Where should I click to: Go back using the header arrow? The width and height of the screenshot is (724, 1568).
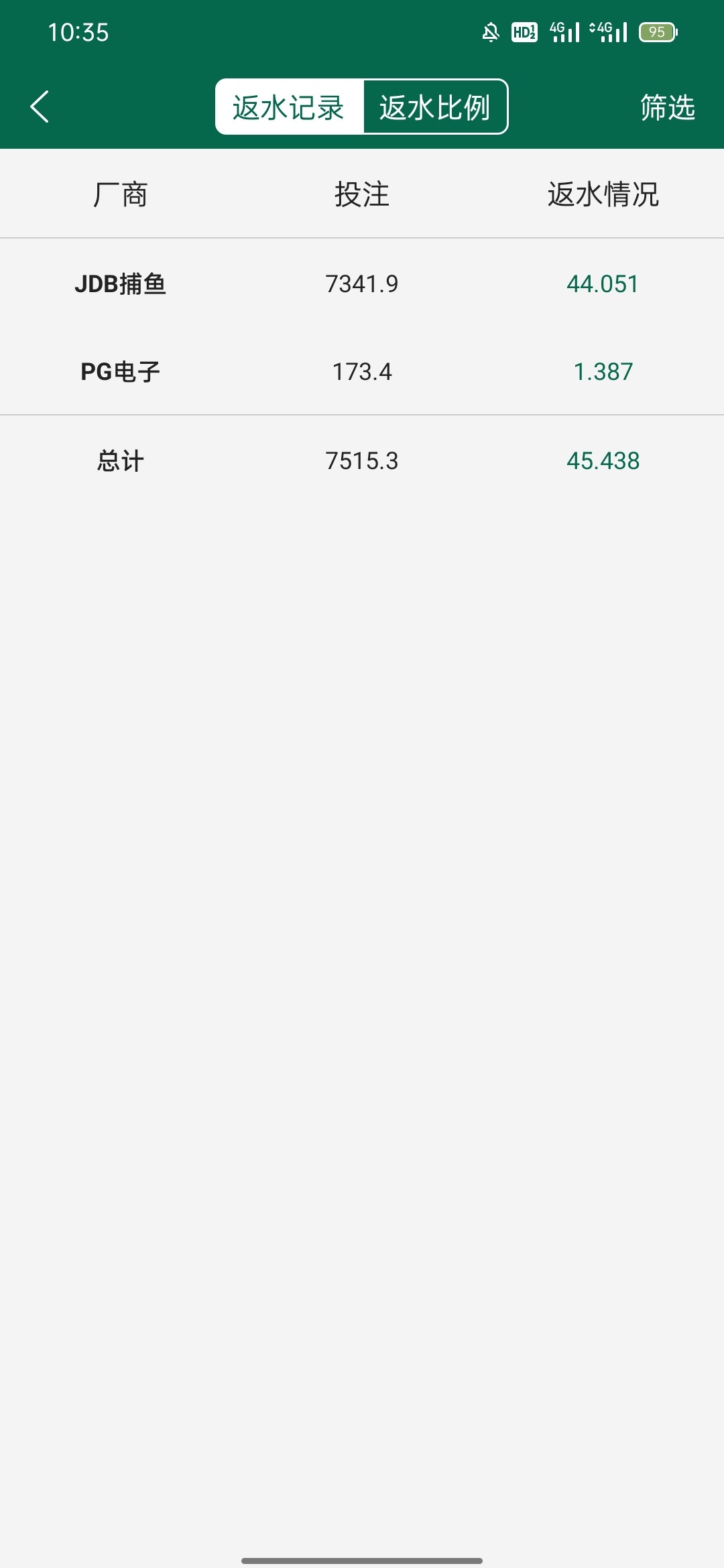40,107
